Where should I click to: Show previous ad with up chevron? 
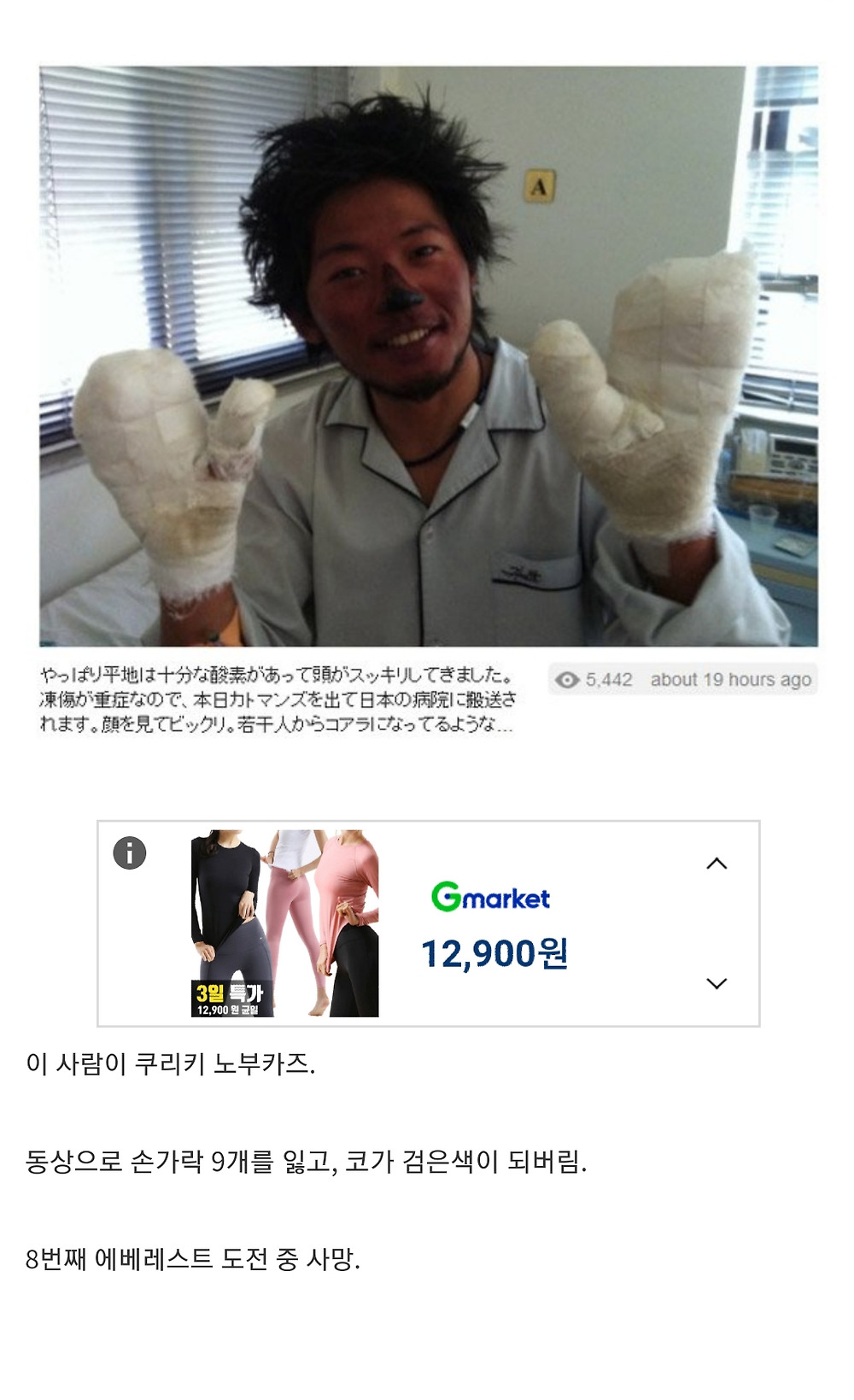pyautogui.click(x=717, y=864)
